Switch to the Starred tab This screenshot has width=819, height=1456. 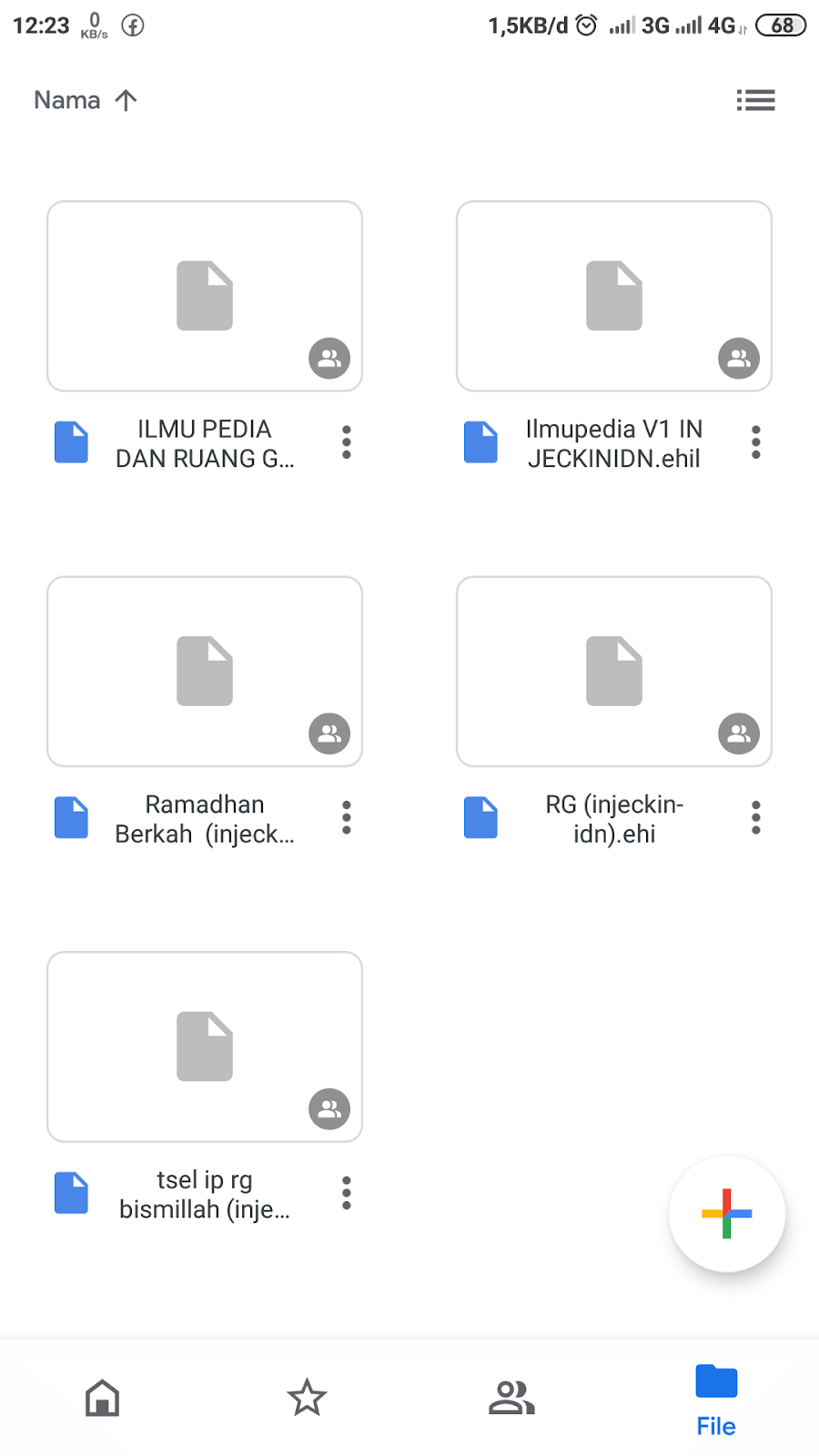(x=307, y=1398)
